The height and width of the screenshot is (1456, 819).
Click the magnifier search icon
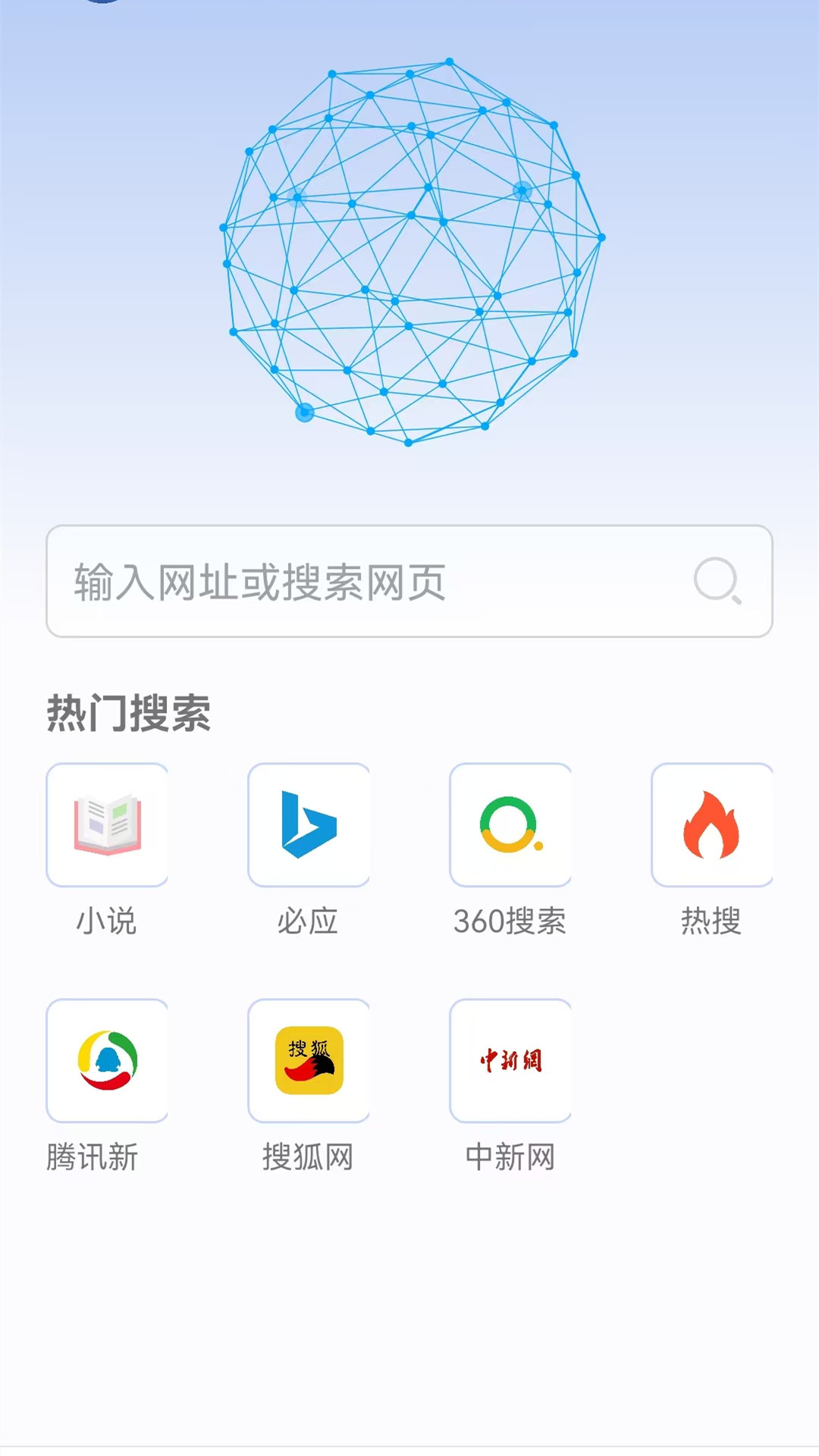point(717,582)
